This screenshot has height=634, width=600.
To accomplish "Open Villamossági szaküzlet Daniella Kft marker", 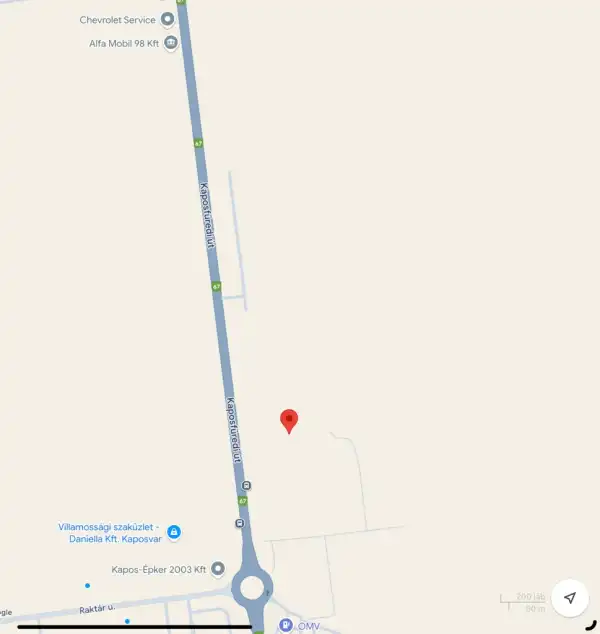I will pos(174,532).
